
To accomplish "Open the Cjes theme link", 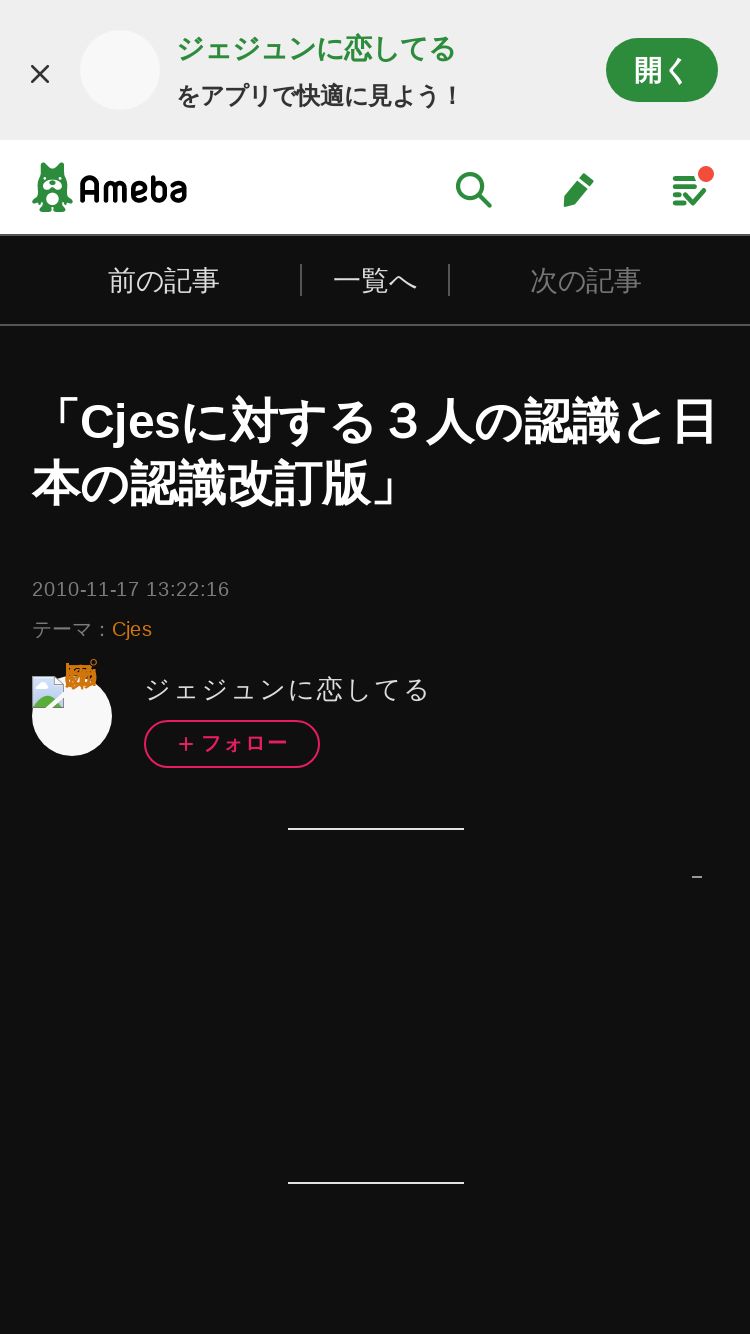I will [x=132, y=629].
